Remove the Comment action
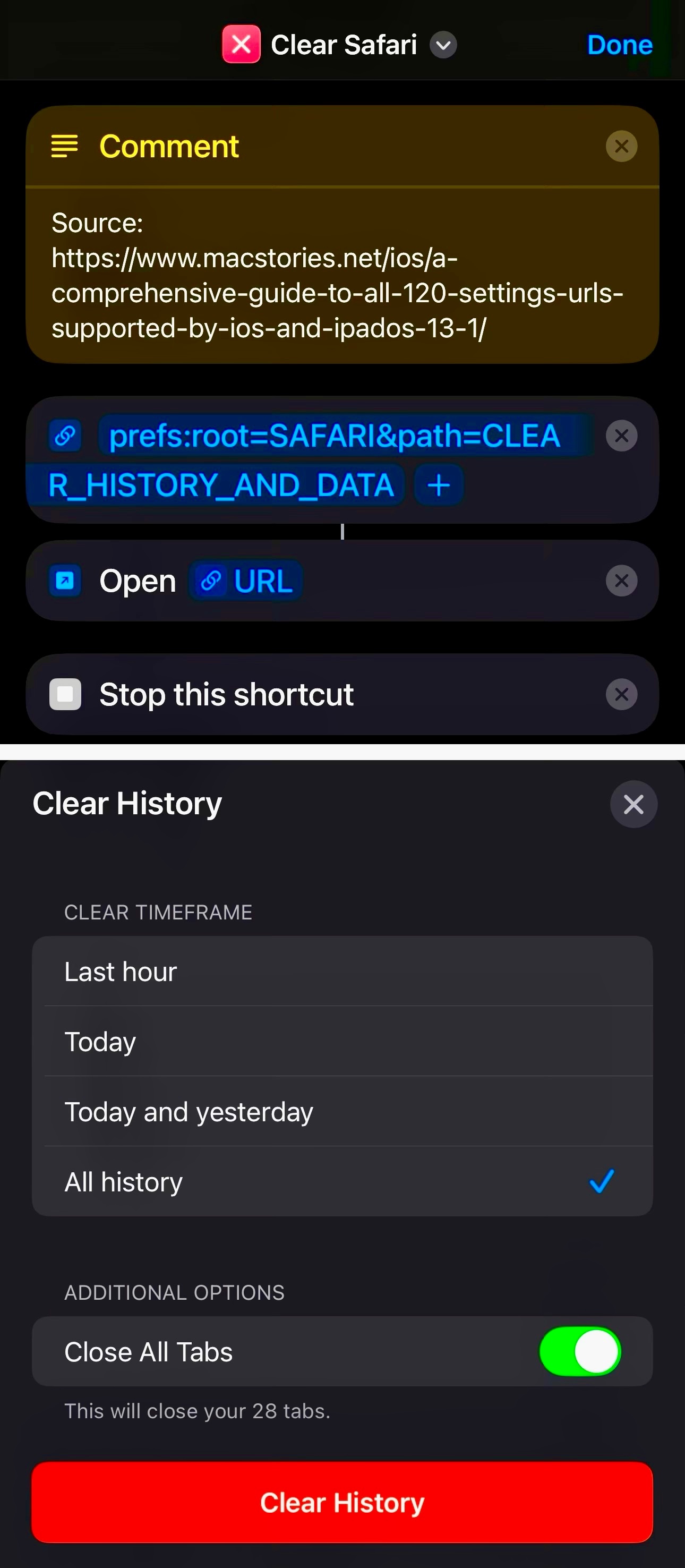Viewport: 685px width, 1568px height. [x=621, y=146]
